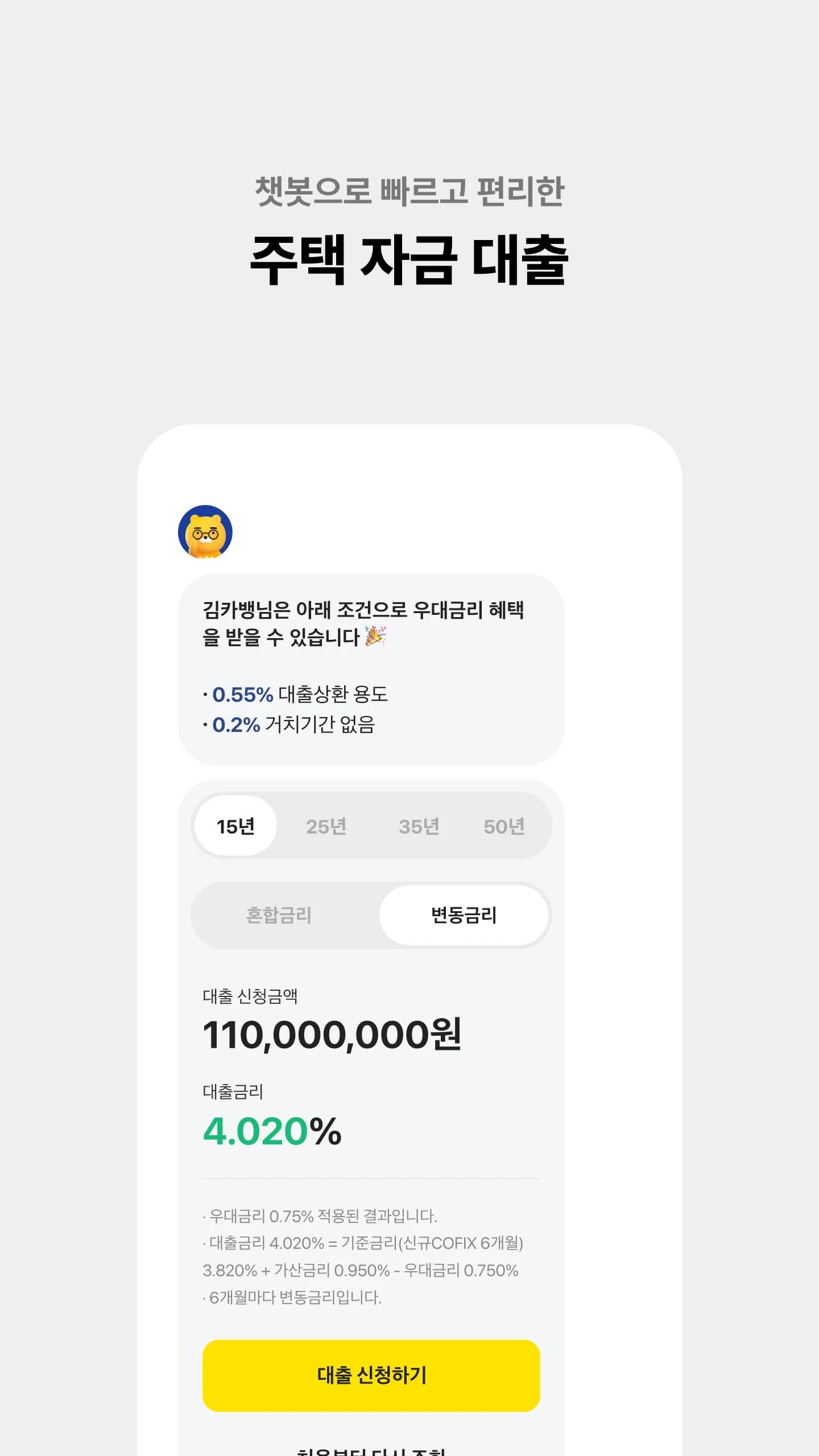This screenshot has height=1456, width=819.
Task: Switch to 변동금리 (variable rate) mode
Action: 464,915
